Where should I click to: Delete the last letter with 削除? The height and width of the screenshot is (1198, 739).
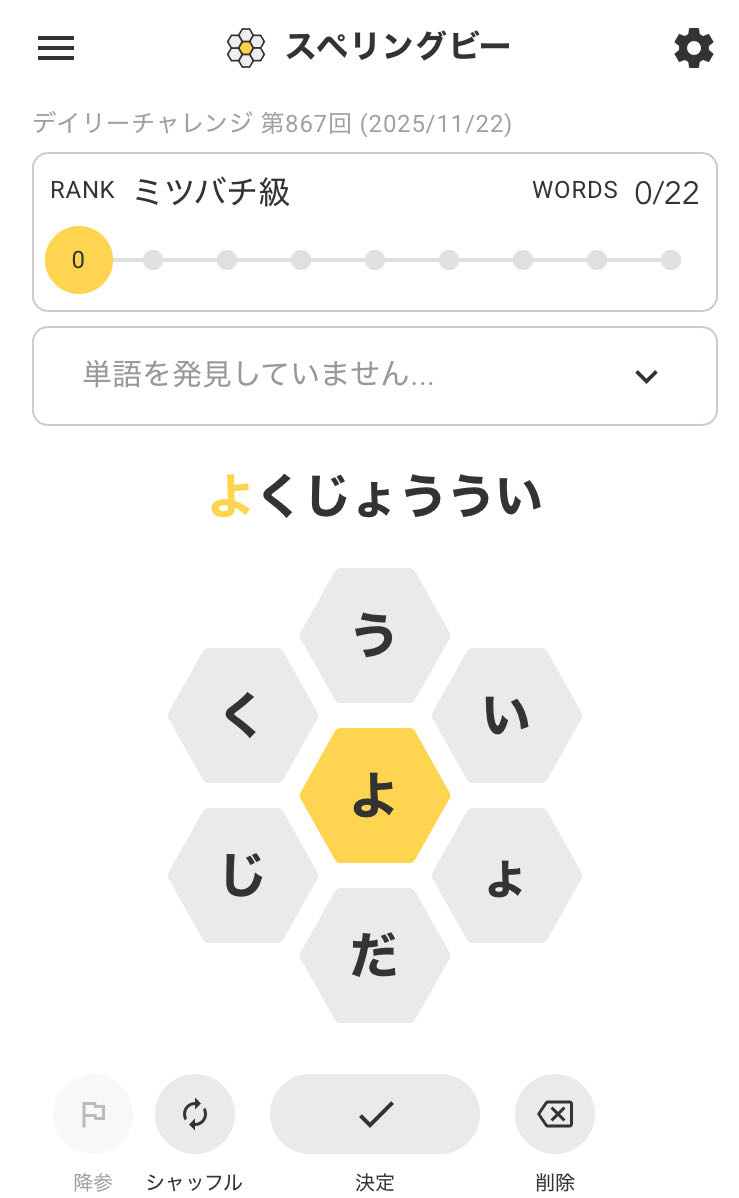pos(555,1114)
